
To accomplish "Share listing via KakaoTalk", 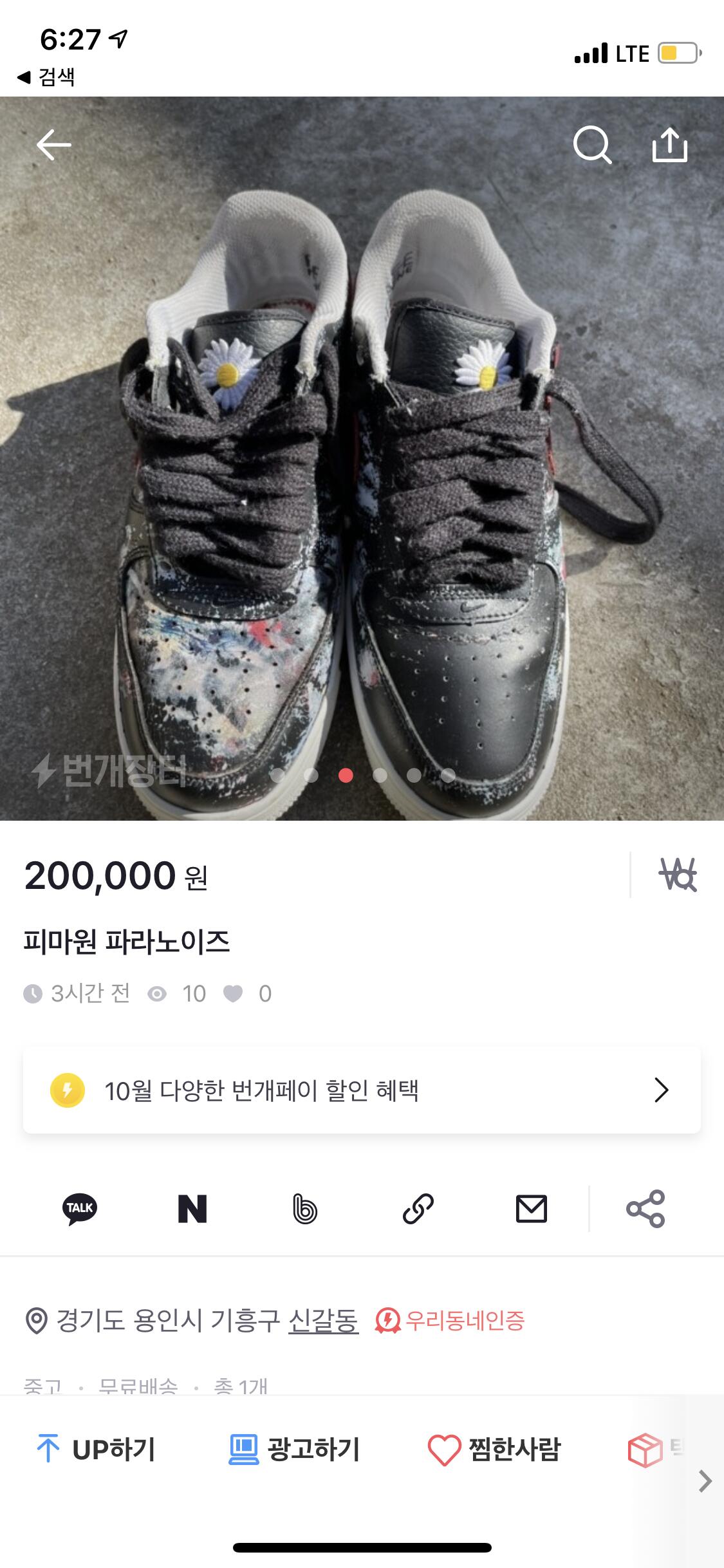I will pyautogui.click(x=80, y=1208).
